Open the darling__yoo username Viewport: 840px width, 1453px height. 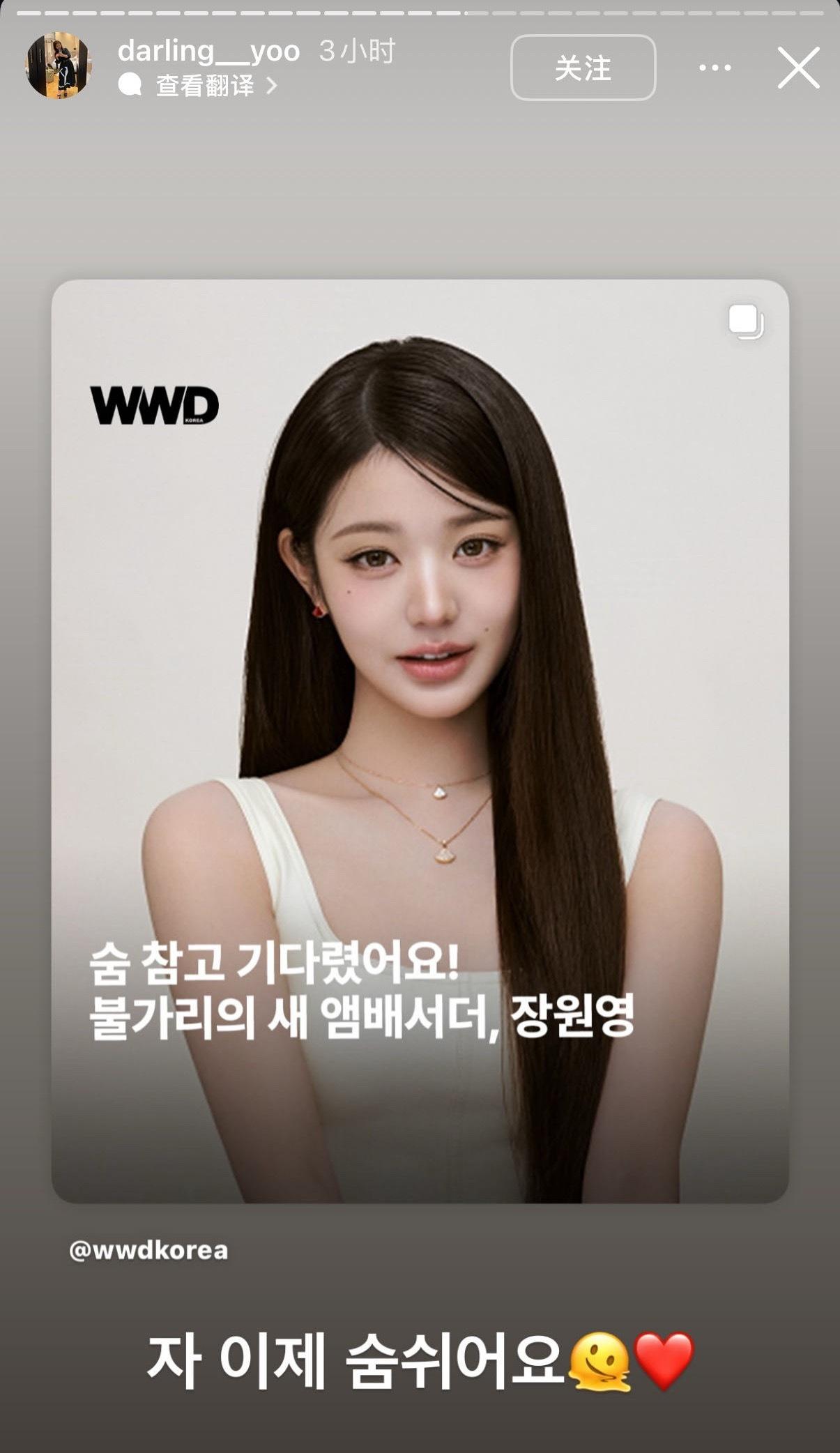tap(208, 51)
